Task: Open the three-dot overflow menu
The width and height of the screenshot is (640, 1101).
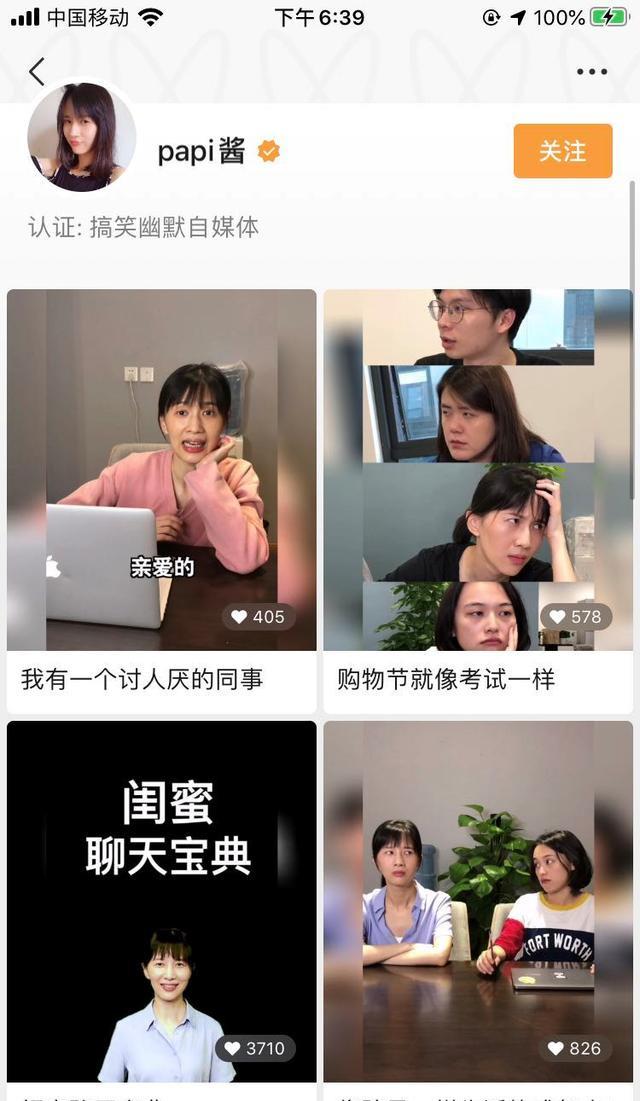Action: [x=591, y=72]
